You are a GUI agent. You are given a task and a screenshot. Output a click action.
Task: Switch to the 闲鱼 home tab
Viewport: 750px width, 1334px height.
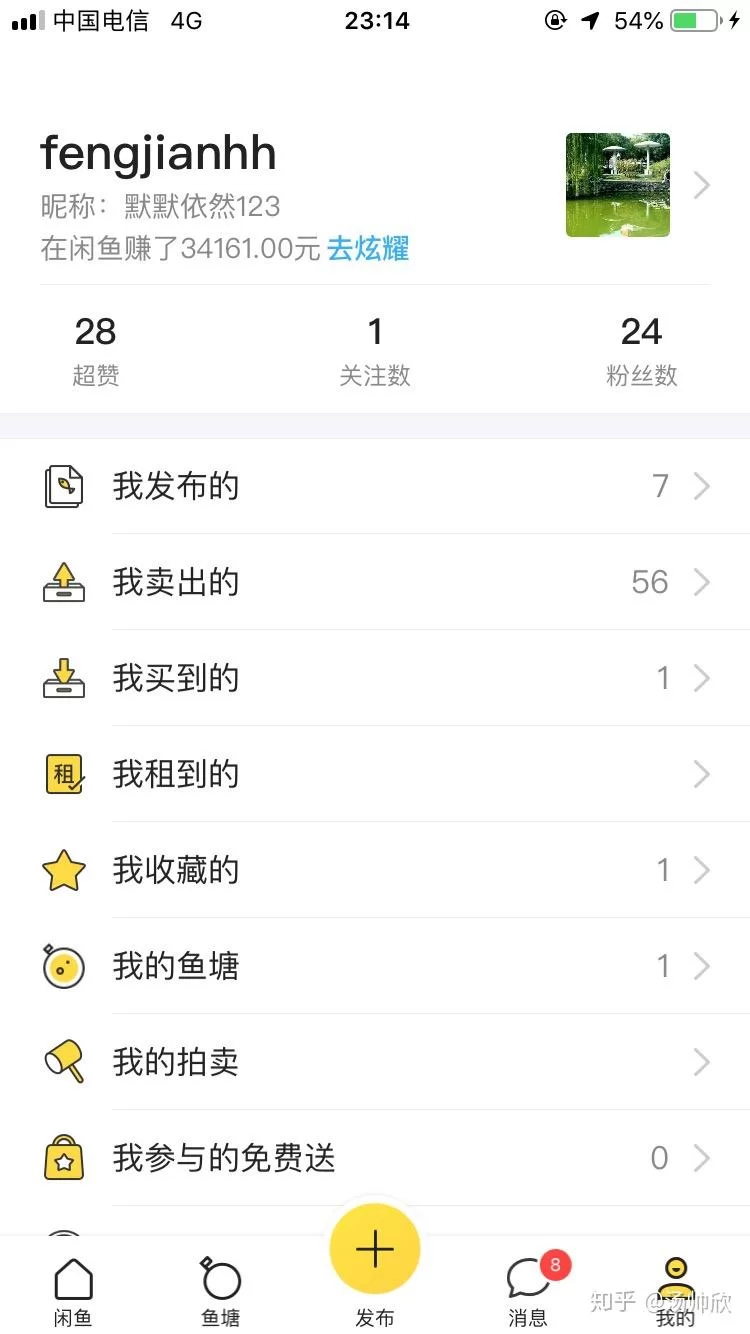[73, 1292]
